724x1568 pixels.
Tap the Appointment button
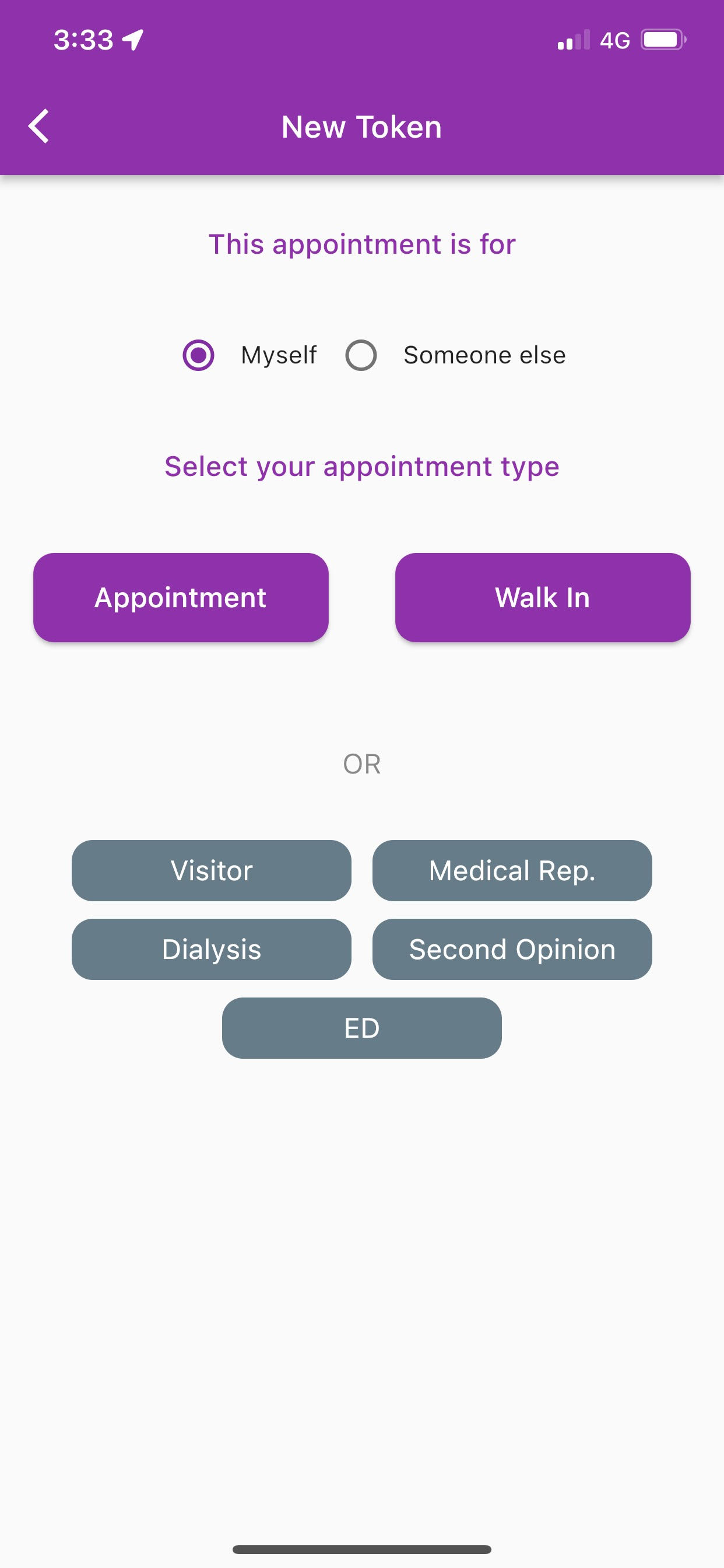(x=181, y=597)
